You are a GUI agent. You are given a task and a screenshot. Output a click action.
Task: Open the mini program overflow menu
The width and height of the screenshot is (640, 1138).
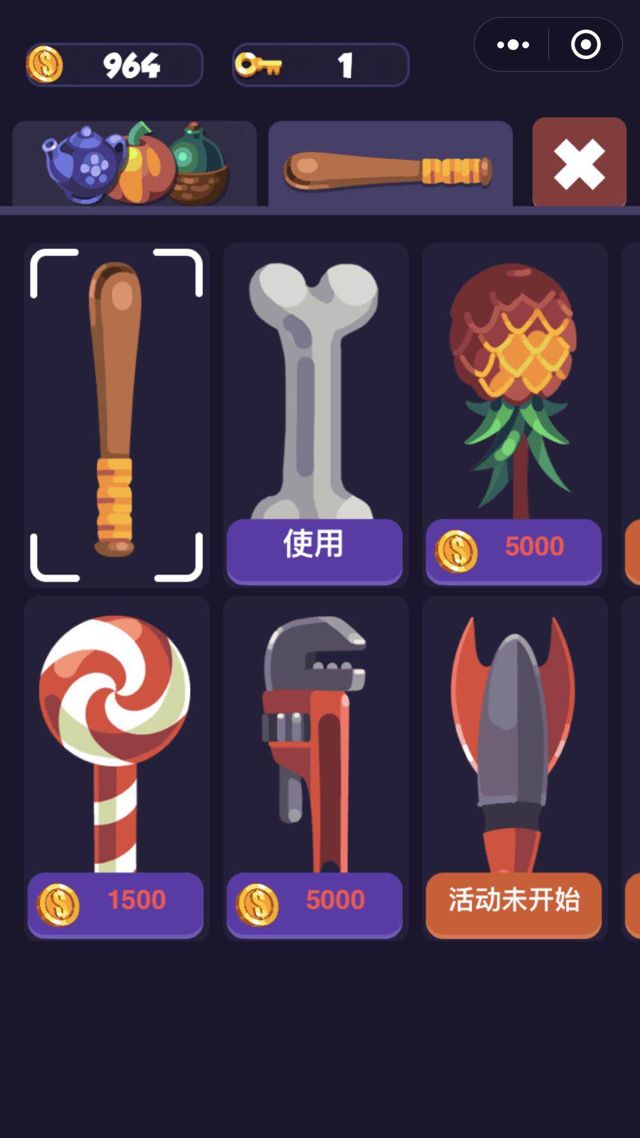[513, 45]
